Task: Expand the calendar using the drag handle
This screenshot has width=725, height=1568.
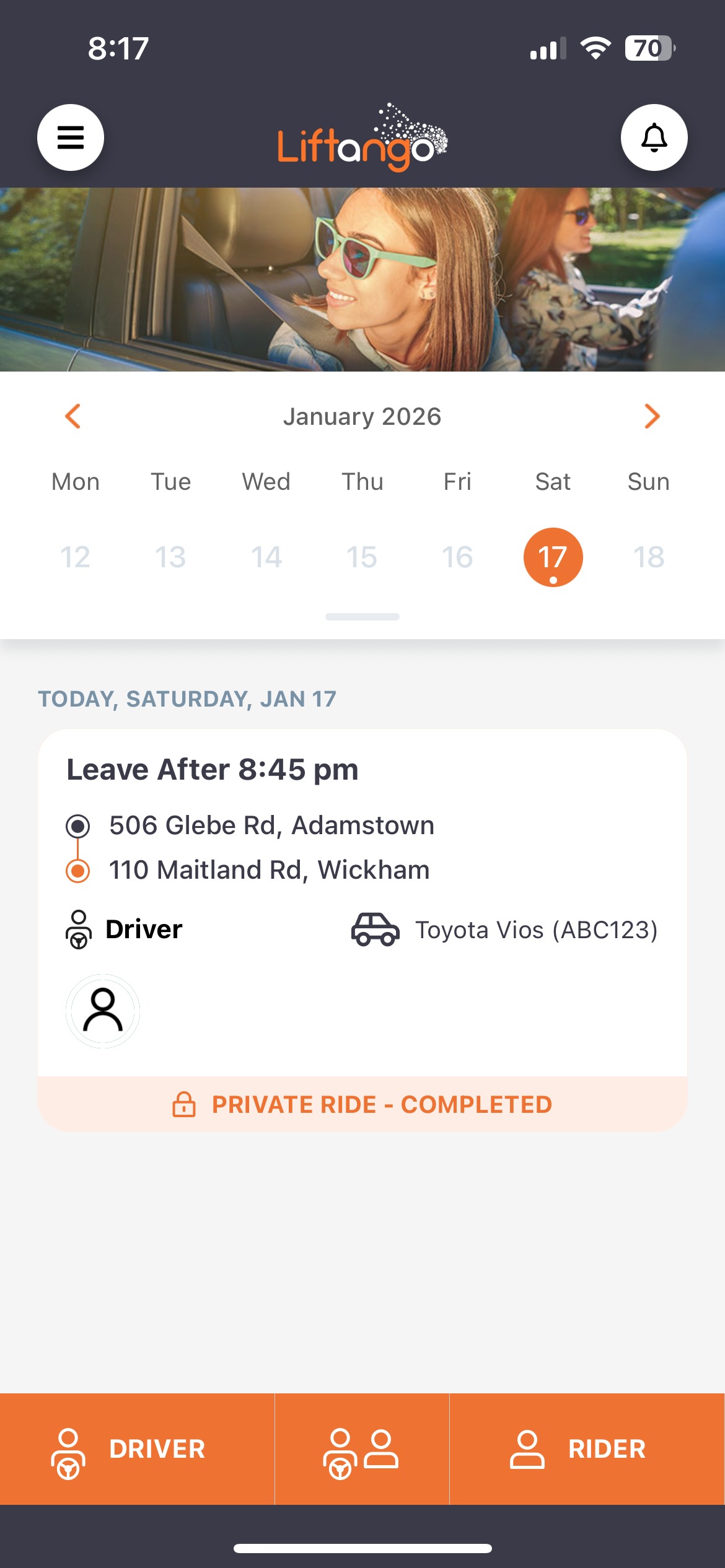Action: point(362,617)
